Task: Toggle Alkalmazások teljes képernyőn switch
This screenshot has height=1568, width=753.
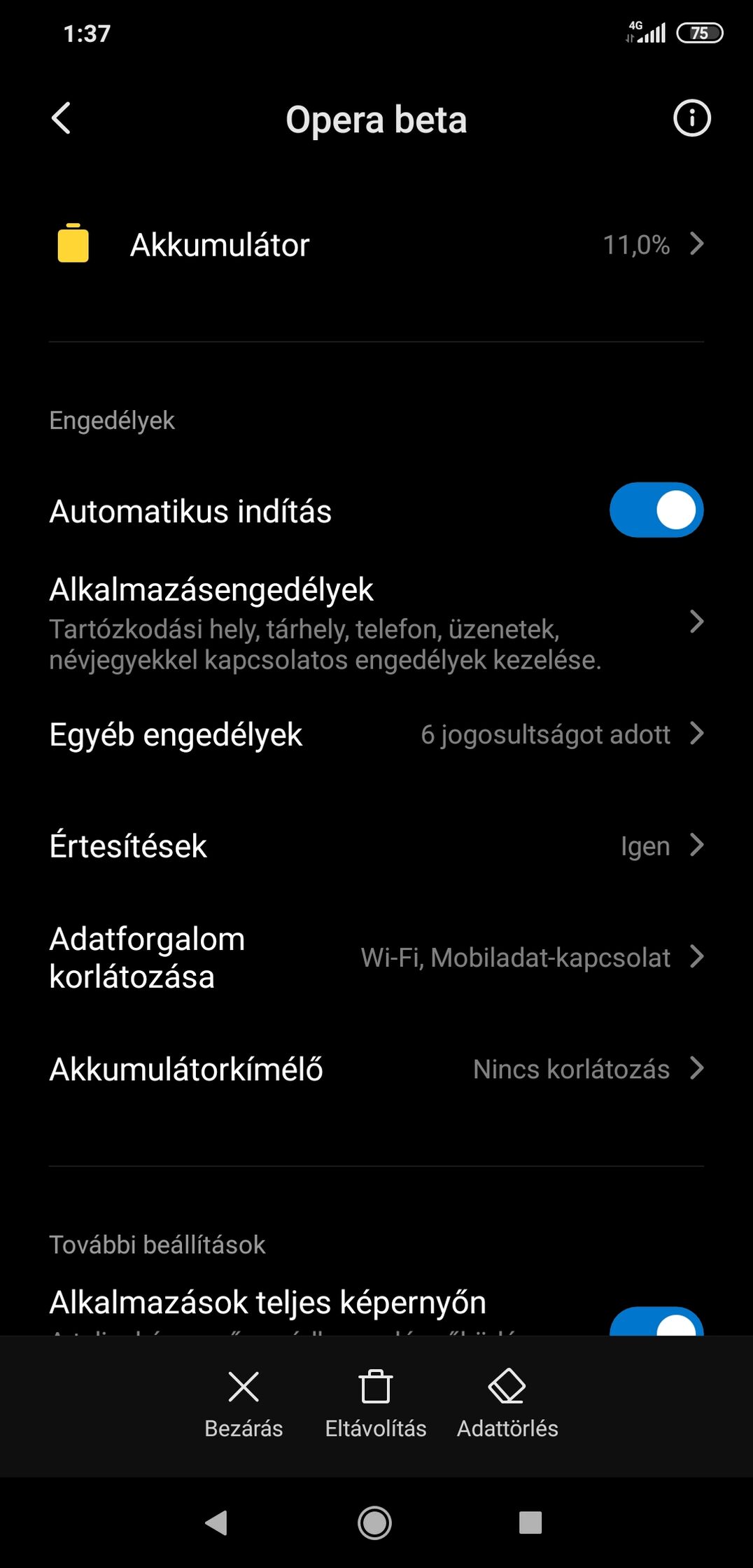Action: tap(656, 1322)
